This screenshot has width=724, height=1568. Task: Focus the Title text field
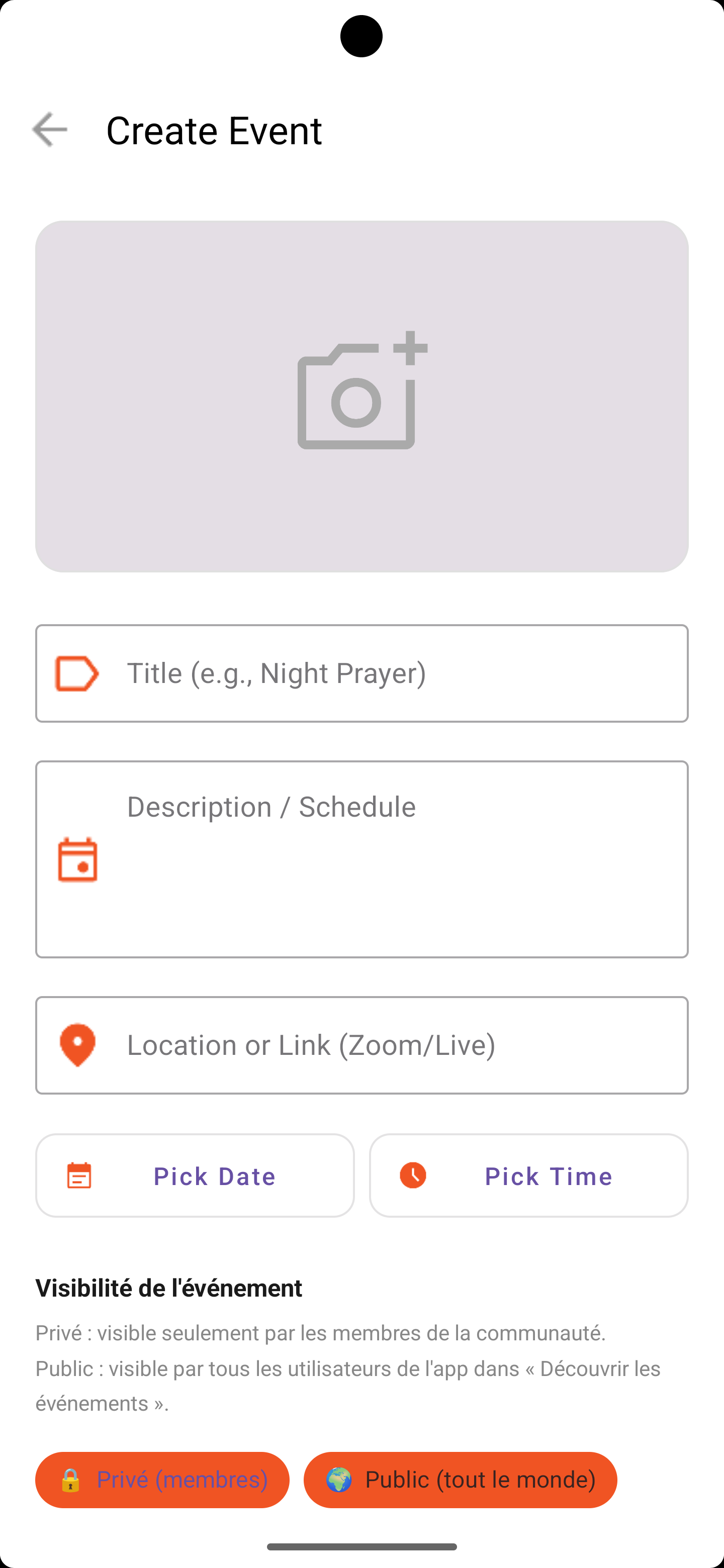pos(361,673)
